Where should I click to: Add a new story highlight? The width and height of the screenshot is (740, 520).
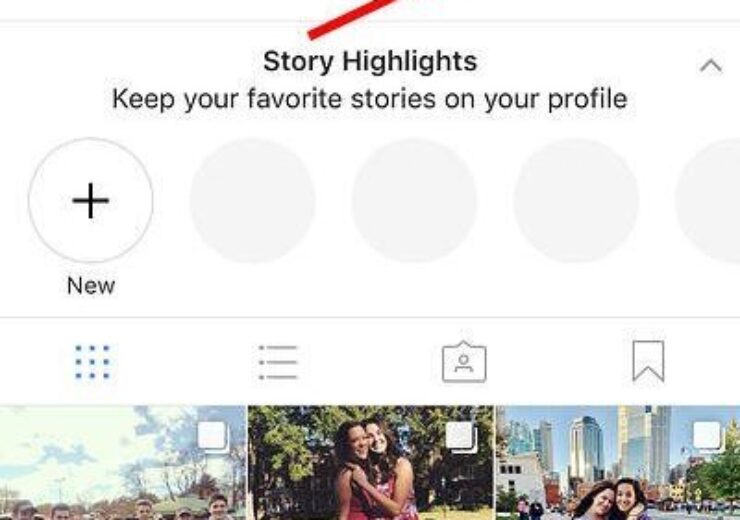pyautogui.click(x=91, y=201)
